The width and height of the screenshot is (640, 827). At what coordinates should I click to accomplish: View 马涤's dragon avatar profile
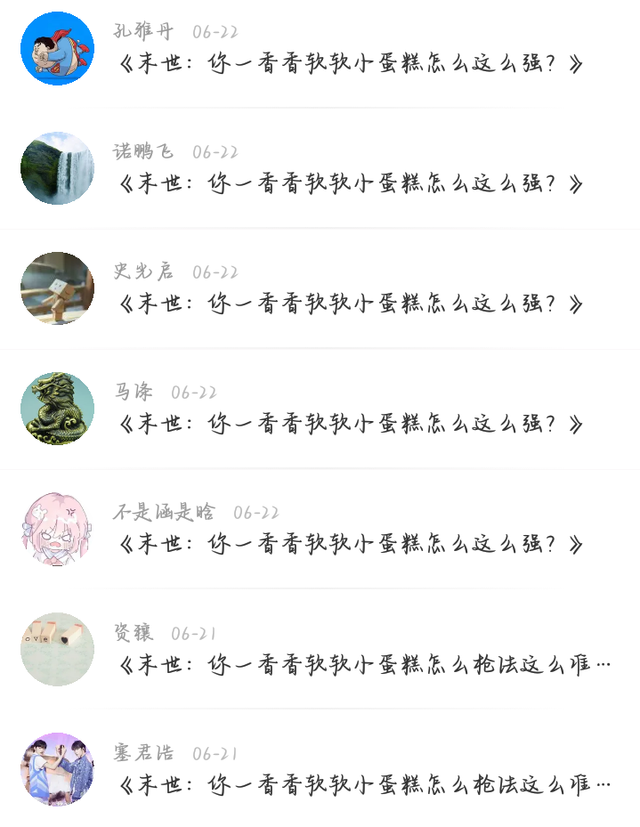click(x=58, y=409)
